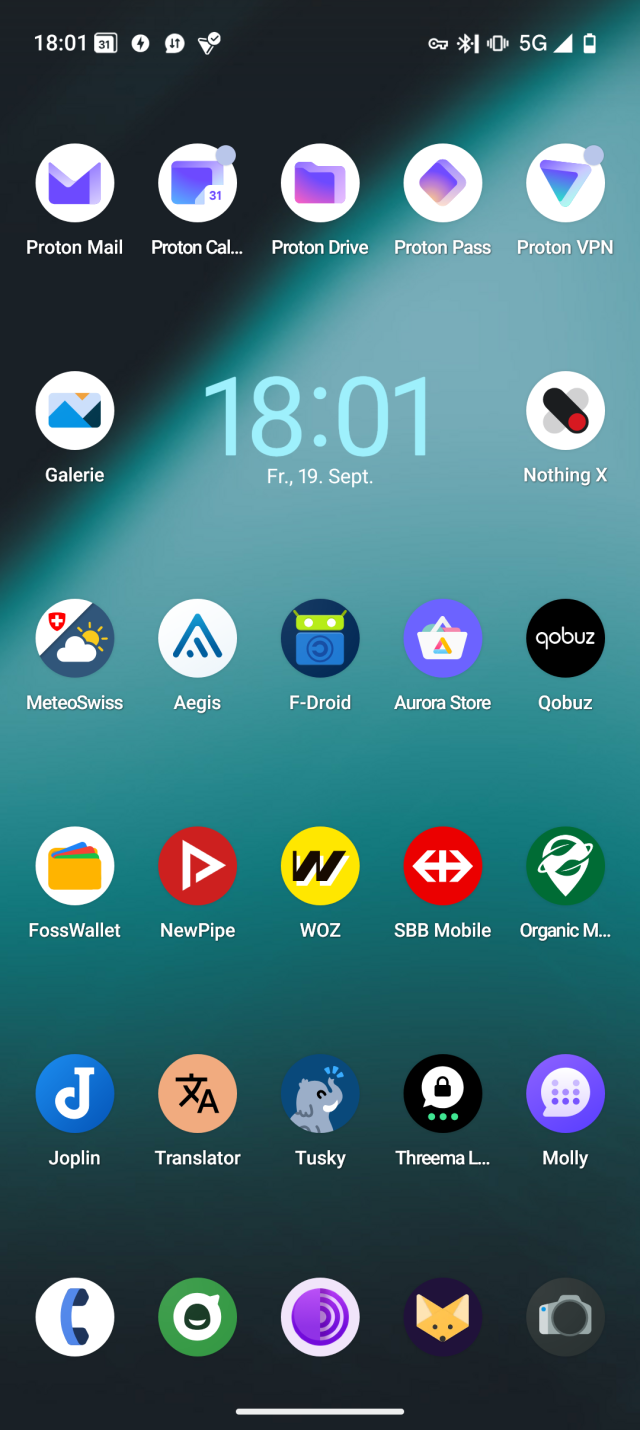Open the camera app in the dock

(565, 1317)
